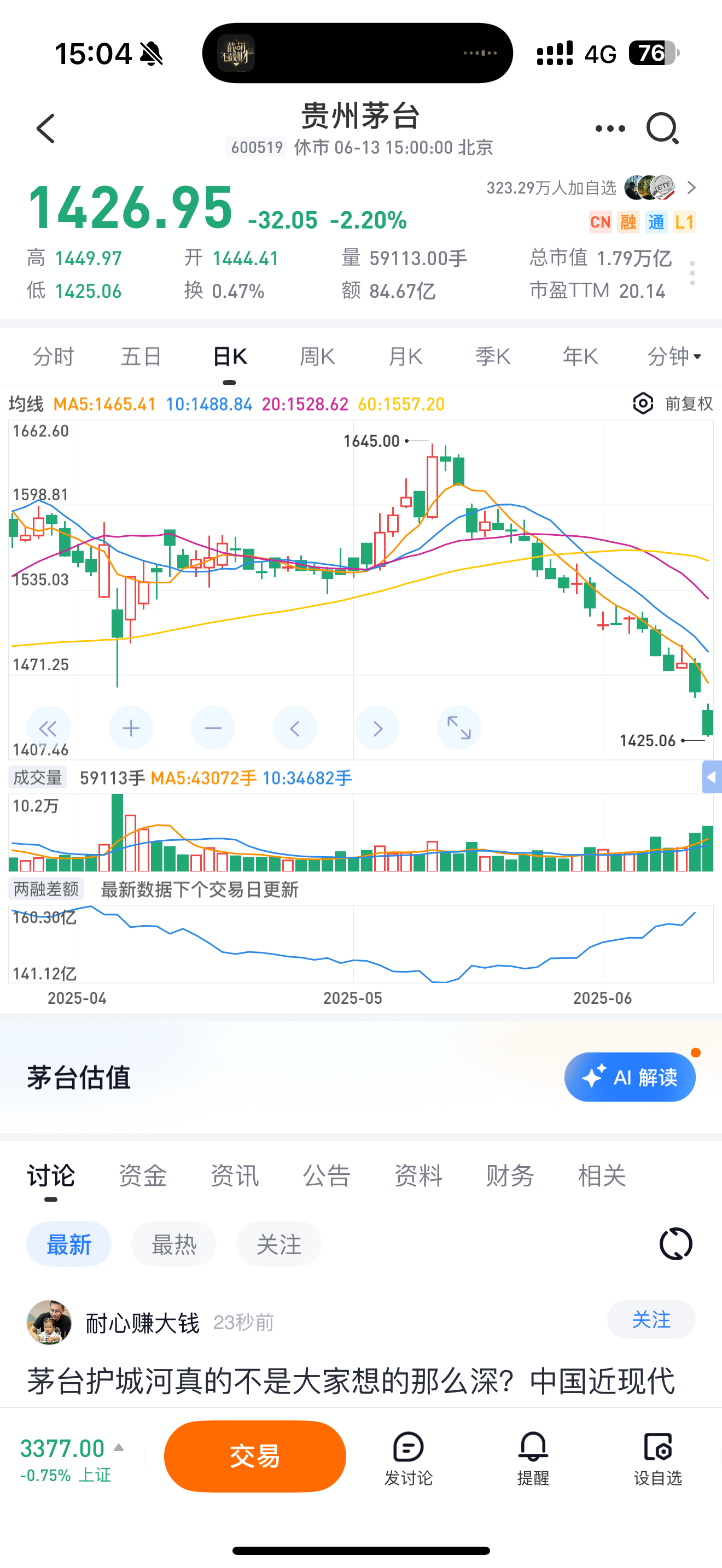Follow user 耐心赚大钱
722x1568 pixels.
click(651, 1319)
